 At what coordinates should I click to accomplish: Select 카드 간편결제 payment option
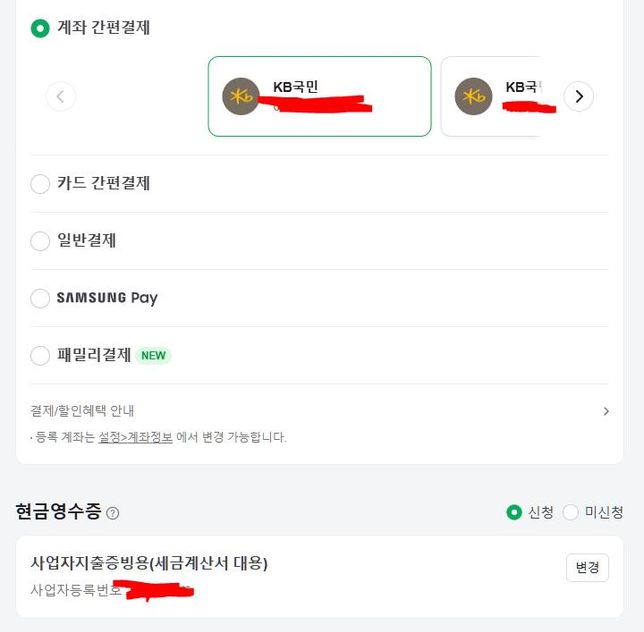(x=40, y=184)
